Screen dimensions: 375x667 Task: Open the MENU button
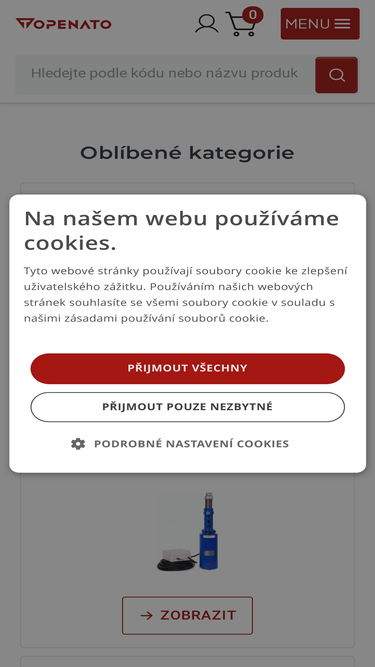320,24
